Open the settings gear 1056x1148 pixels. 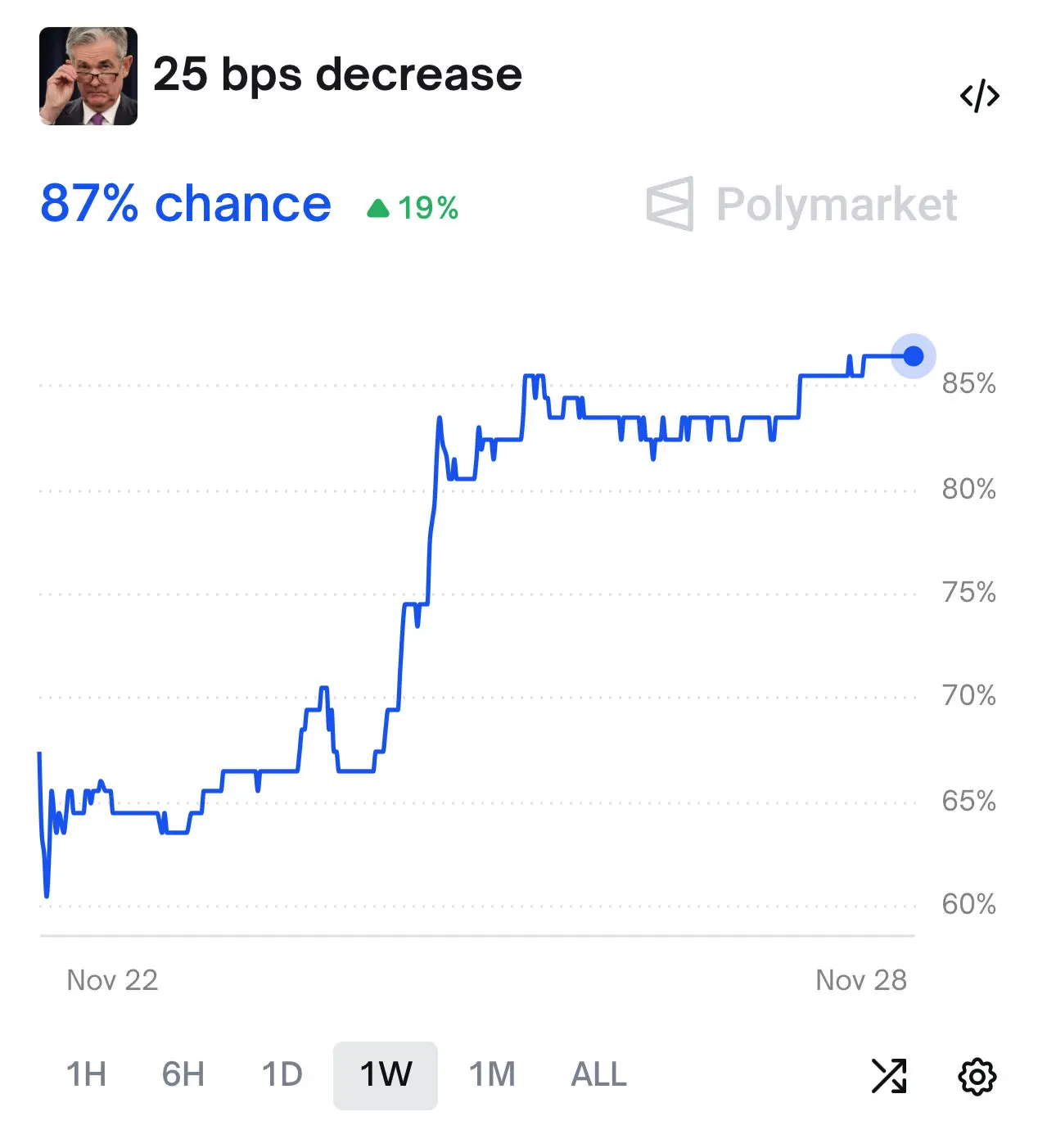tap(976, 1077)
